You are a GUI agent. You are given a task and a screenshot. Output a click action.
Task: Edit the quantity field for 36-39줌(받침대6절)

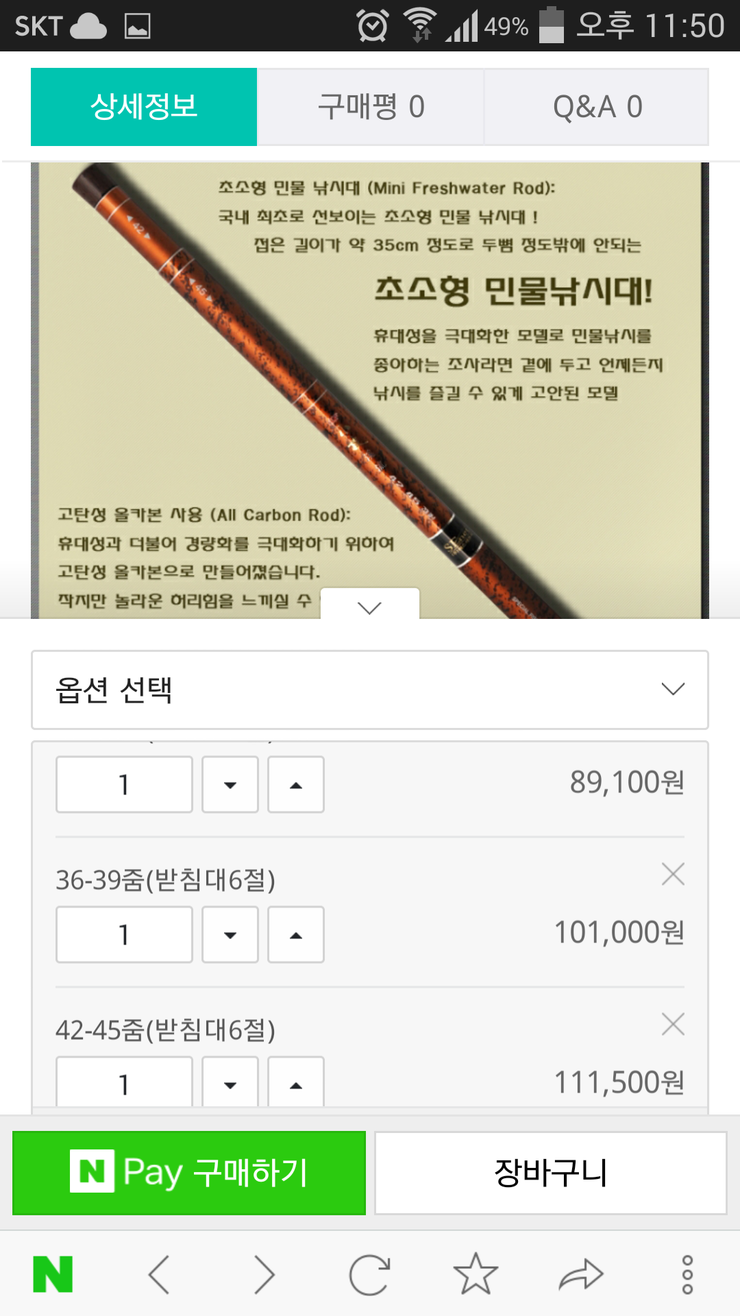tap(124, 935)
